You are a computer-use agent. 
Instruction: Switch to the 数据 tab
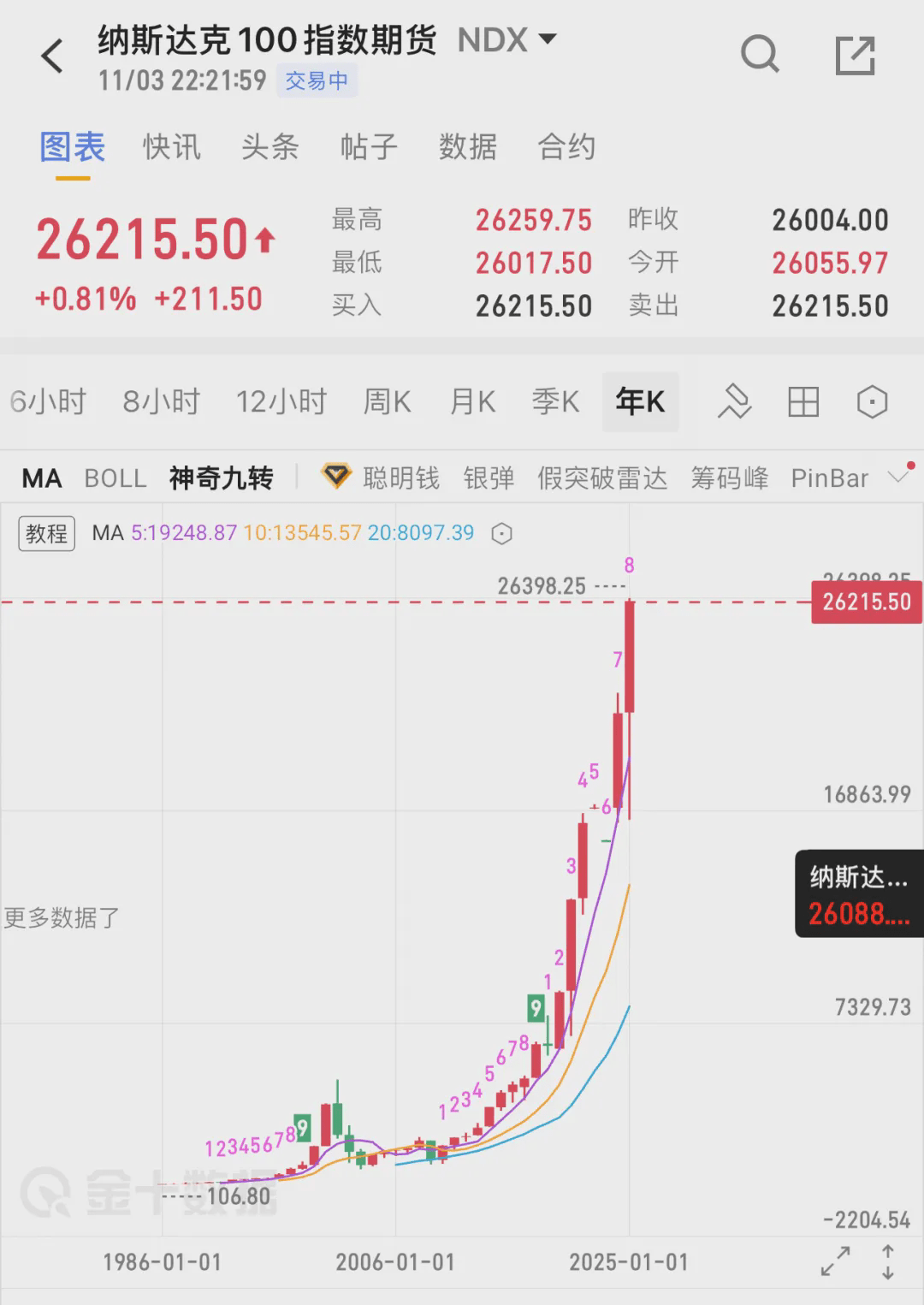click(468, 147)
